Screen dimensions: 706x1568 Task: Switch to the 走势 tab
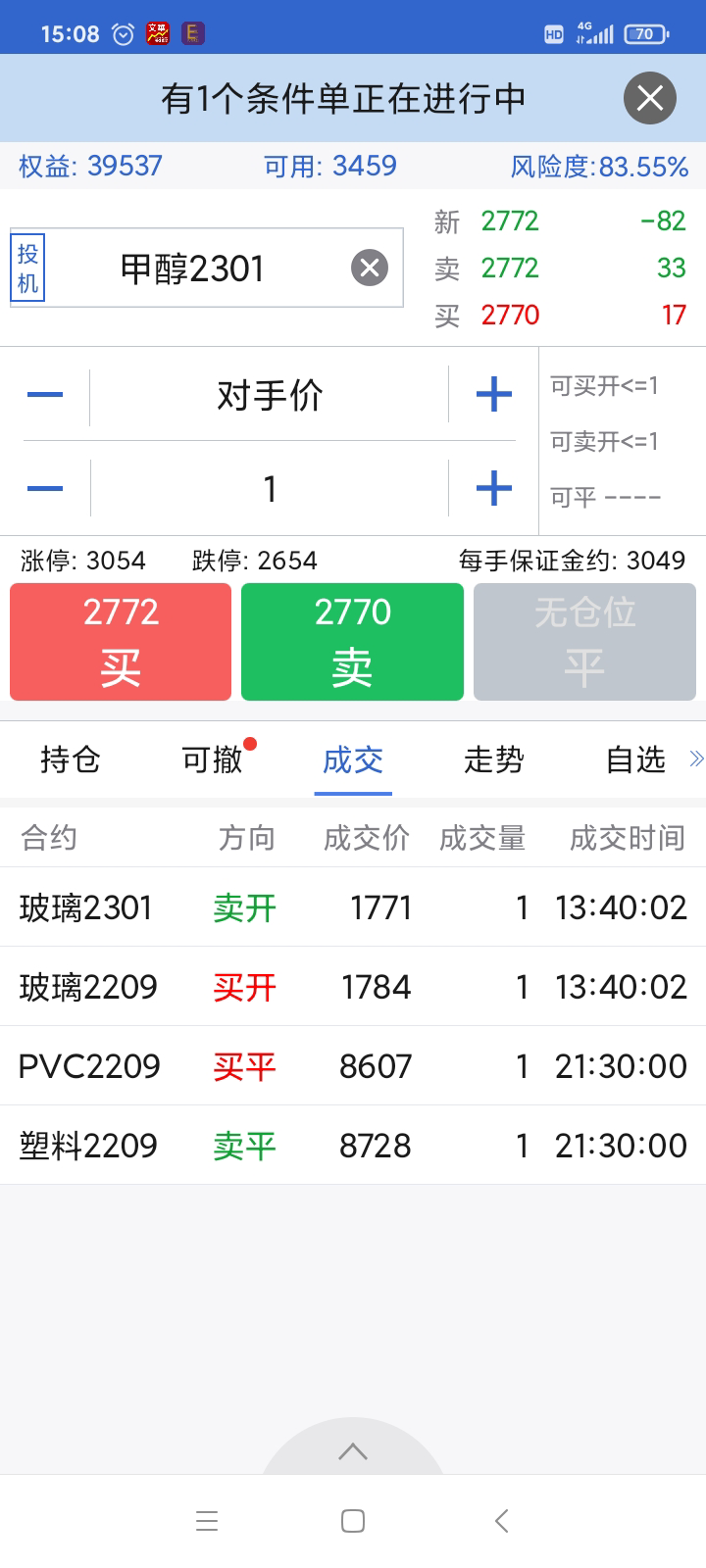(494, 759)
